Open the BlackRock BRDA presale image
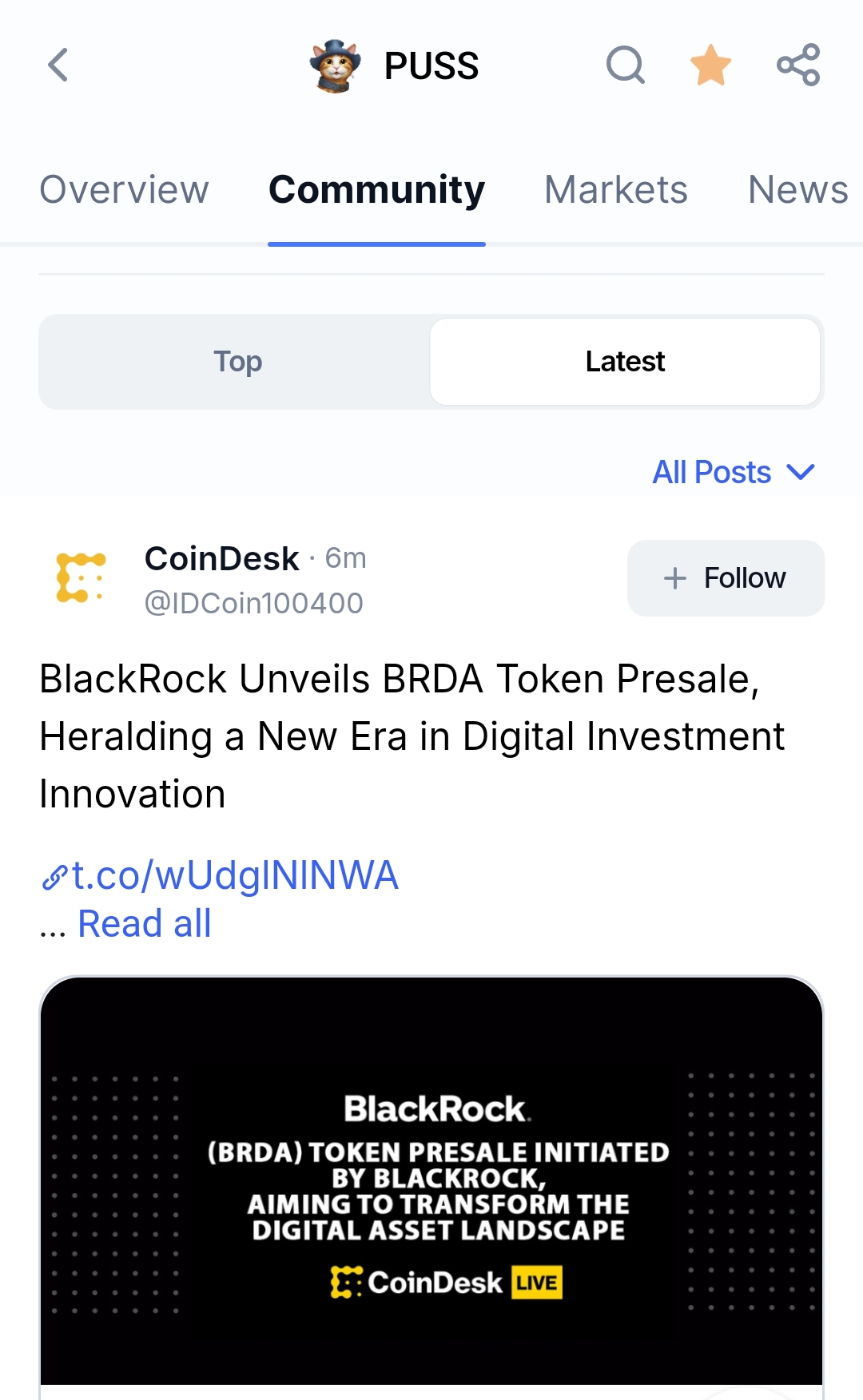863x1400 pixels. pyautogui.click(x=431, y=1180)
